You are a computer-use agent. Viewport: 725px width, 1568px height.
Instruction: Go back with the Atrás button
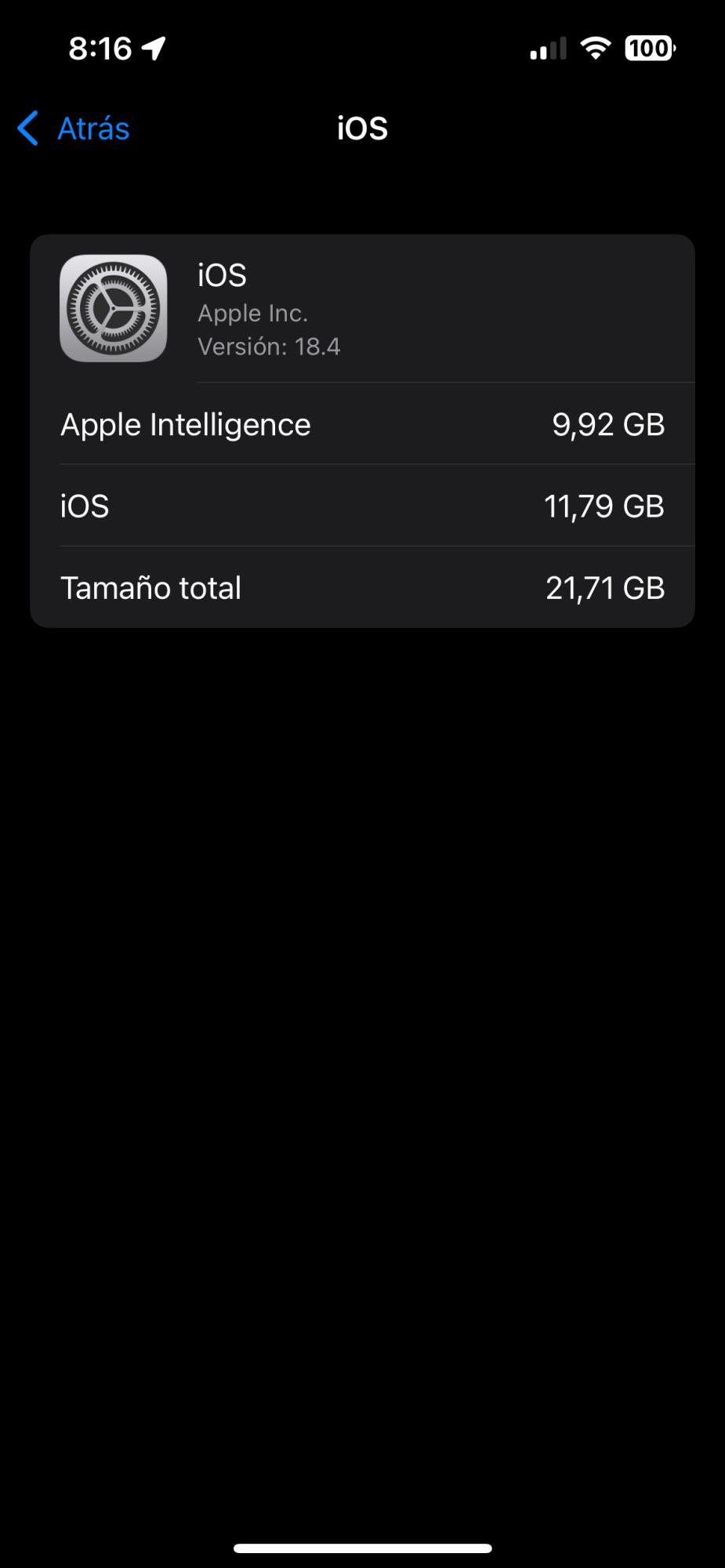click(x=74, y=129)
